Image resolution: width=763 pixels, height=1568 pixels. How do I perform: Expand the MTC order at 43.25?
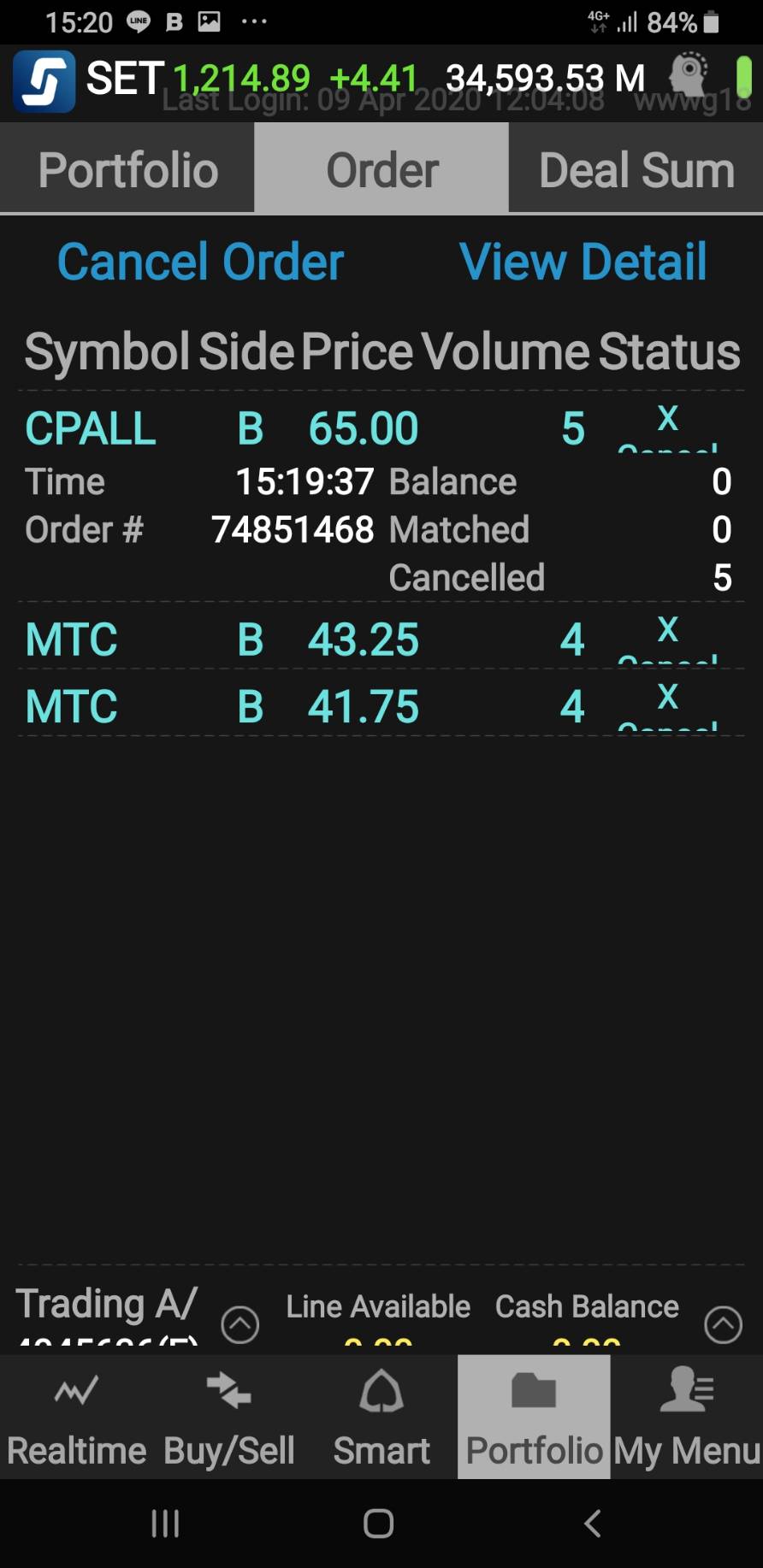pos(308,640)
